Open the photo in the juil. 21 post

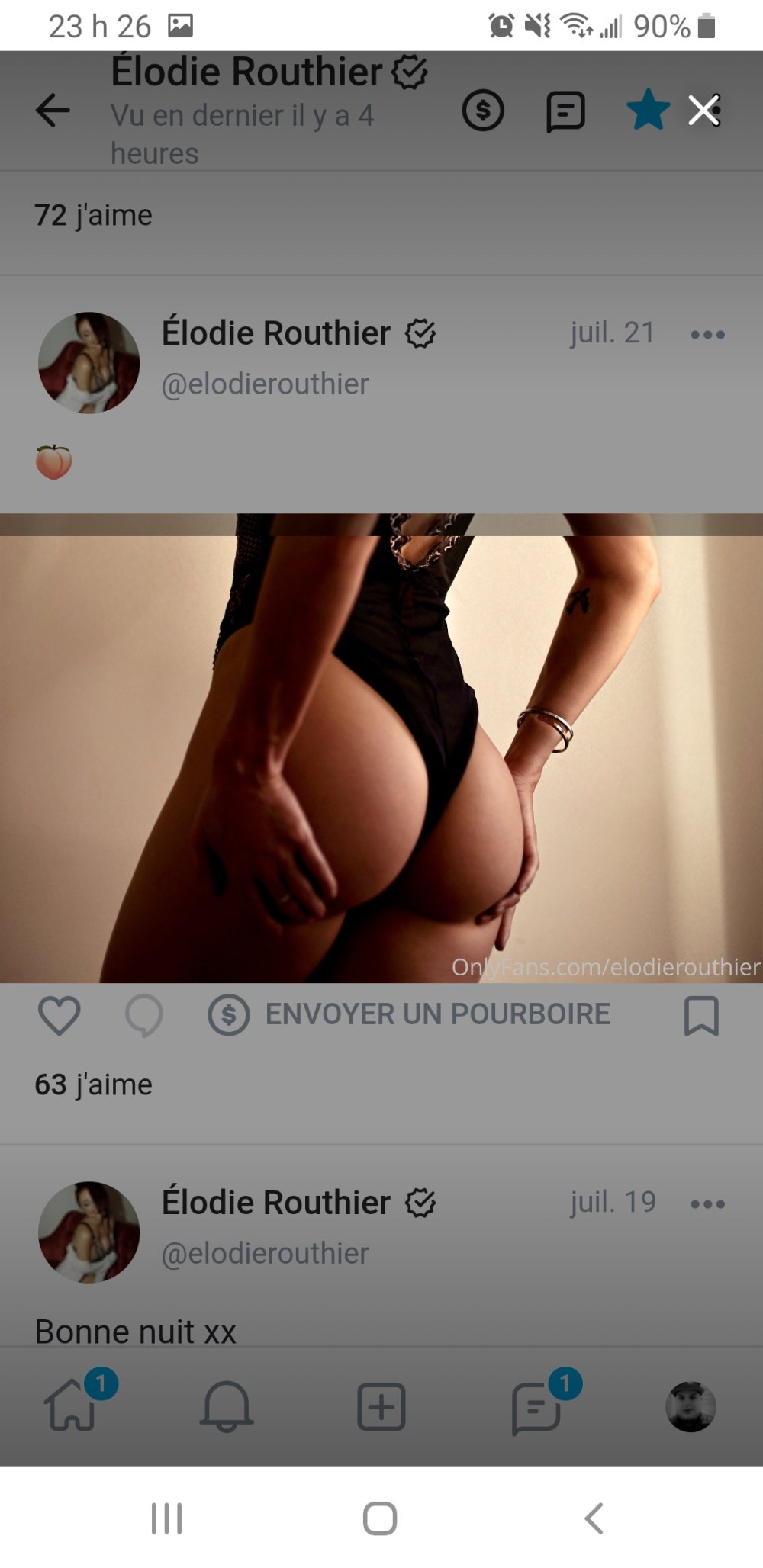point(381,747)
